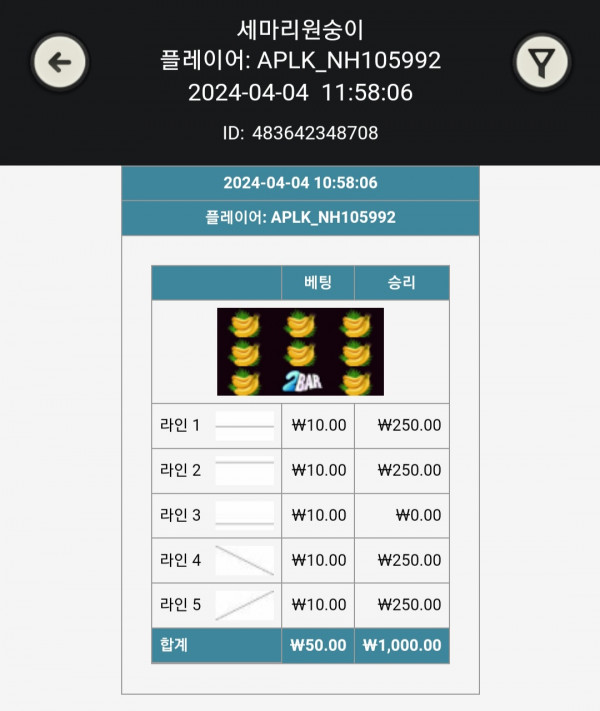
Task: Tap the back arrow button
Action: 60,62
